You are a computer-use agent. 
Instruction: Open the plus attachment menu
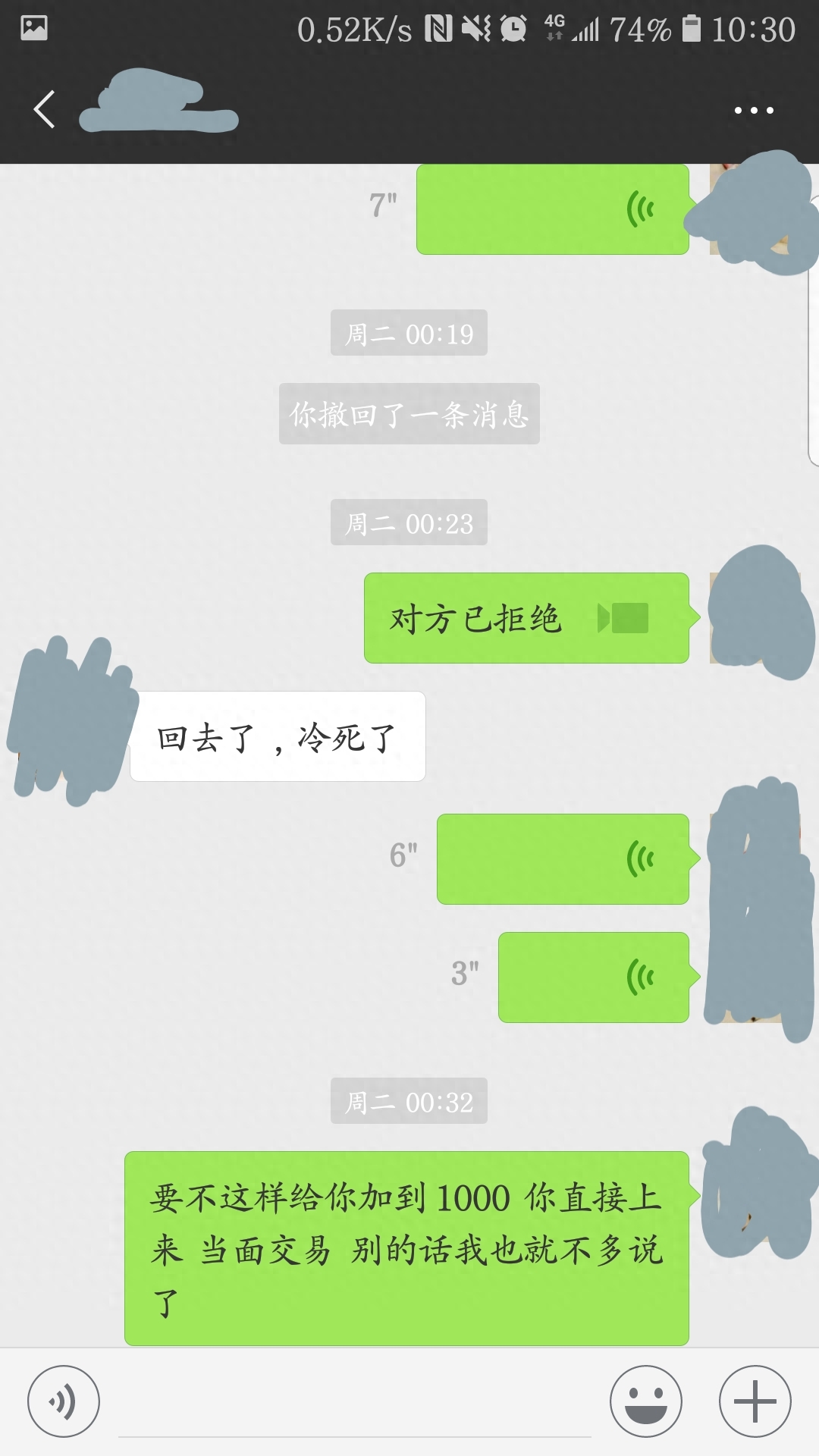pos(755,1401)
